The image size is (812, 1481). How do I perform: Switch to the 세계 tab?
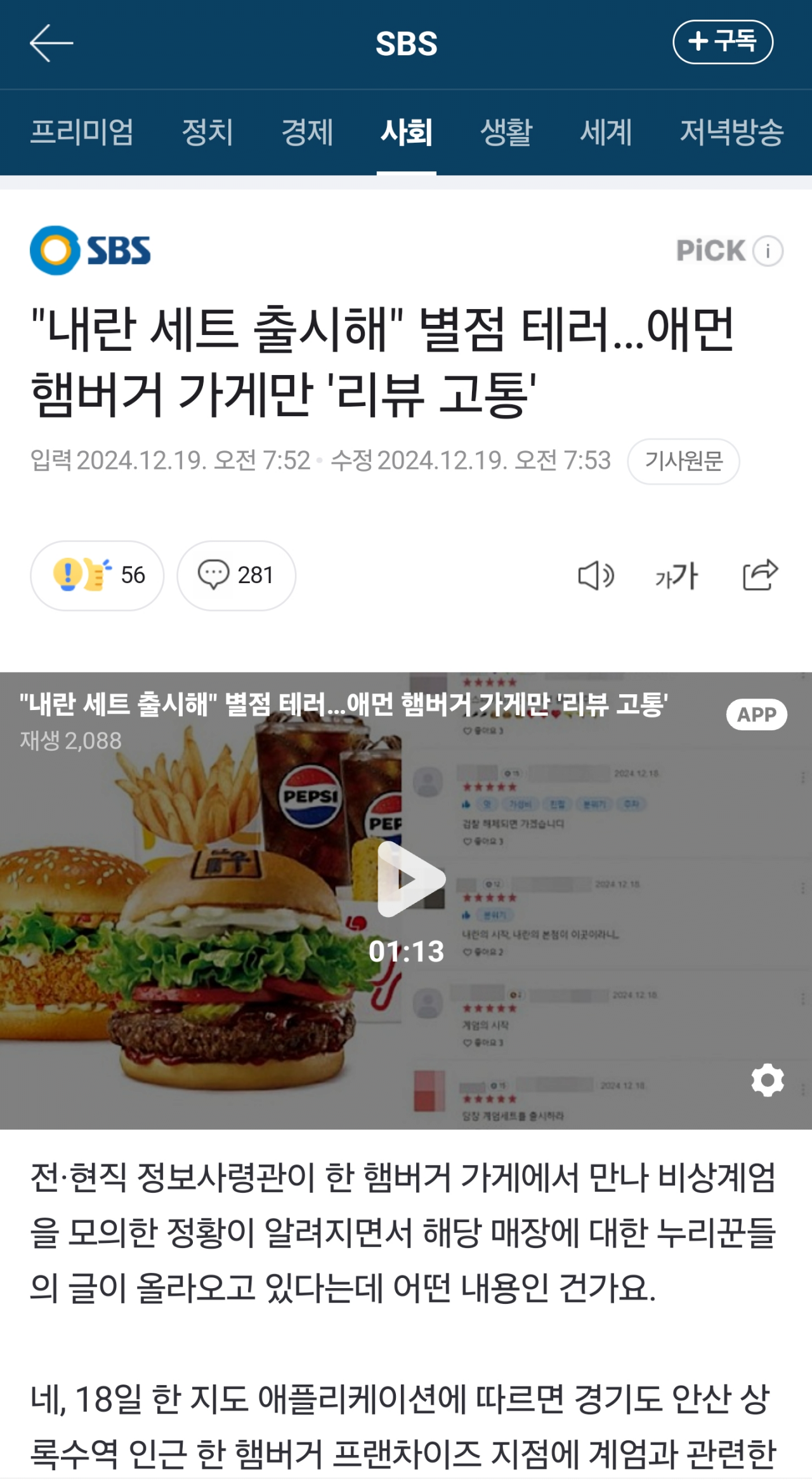(x=606, y=132)
